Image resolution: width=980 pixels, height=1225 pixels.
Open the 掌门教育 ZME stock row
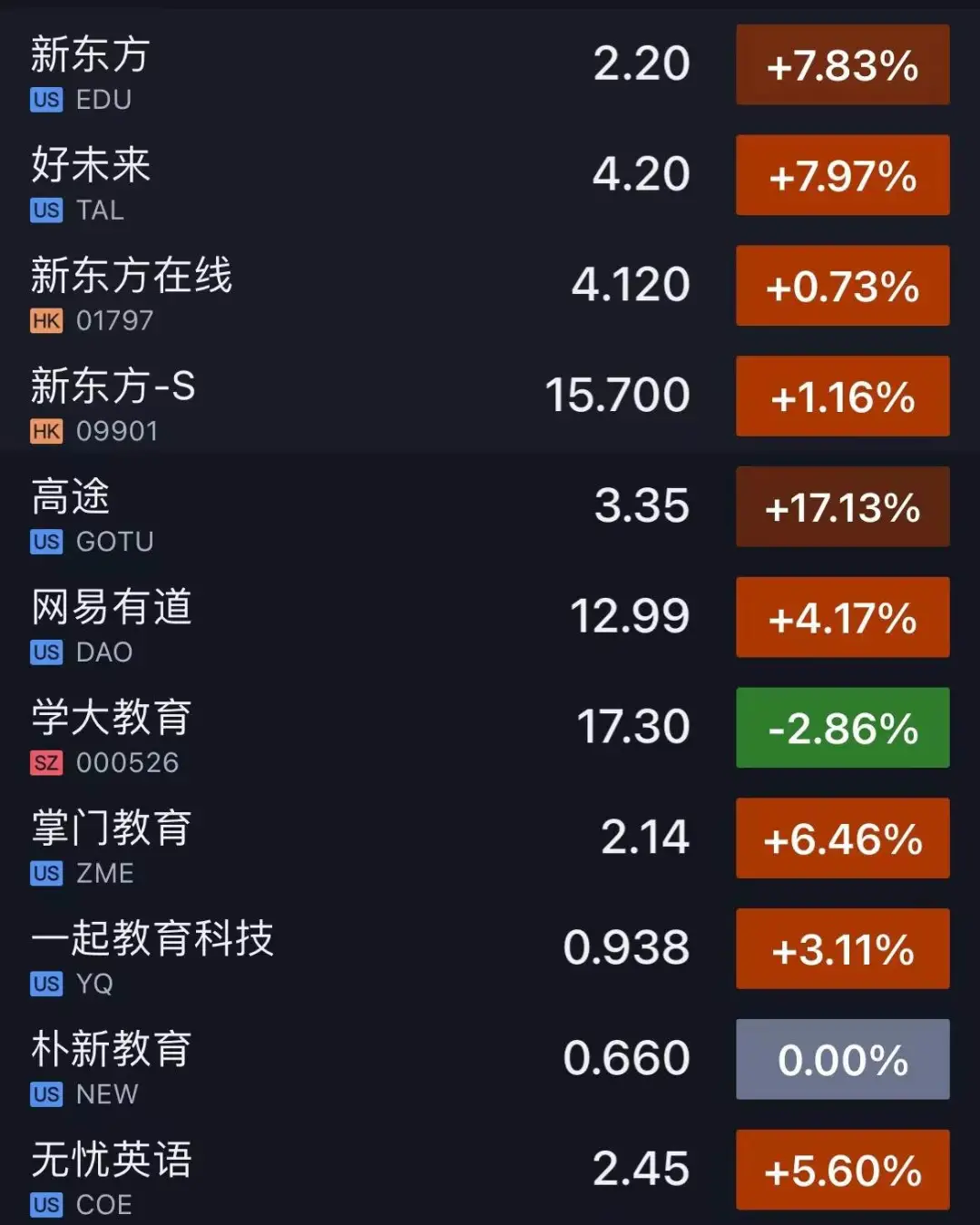click(x=363, y=840)
